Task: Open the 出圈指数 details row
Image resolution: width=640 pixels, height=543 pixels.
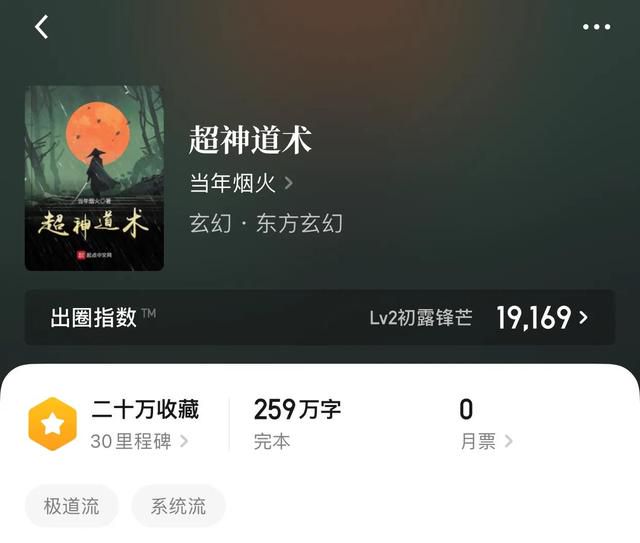Action: 319,318
